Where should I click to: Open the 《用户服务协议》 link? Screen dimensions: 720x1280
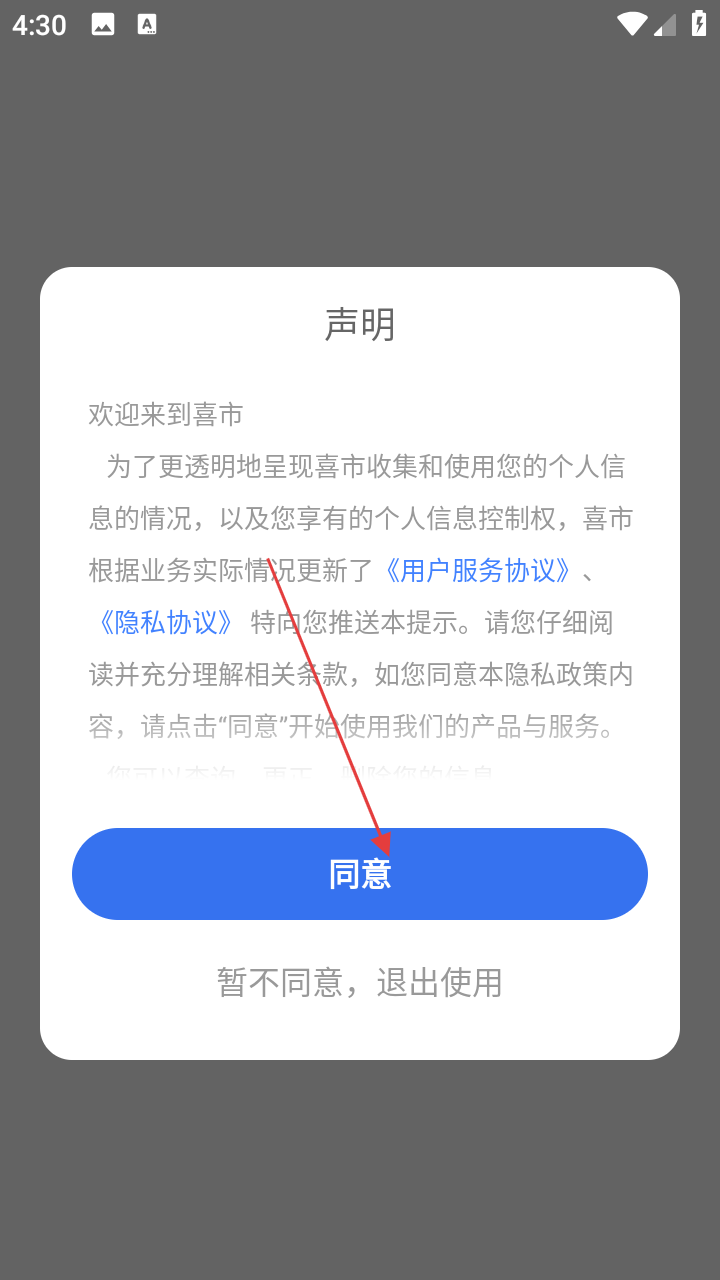tap(478, 571)
